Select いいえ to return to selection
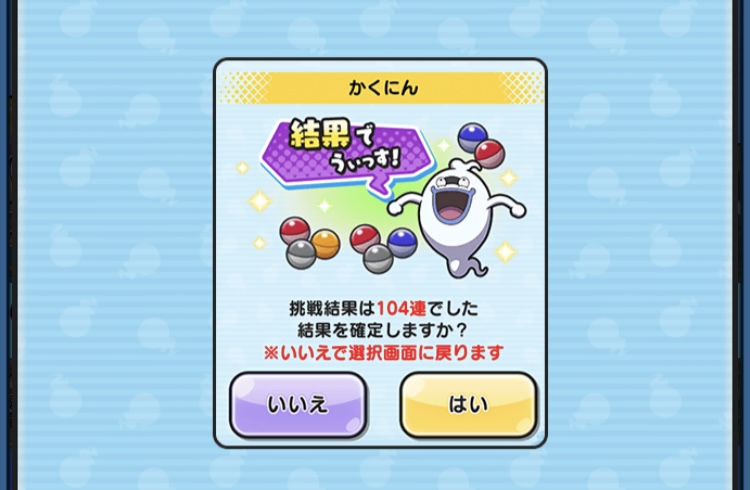The height and width of the screenshot is (490, 750). pos(298,404)
